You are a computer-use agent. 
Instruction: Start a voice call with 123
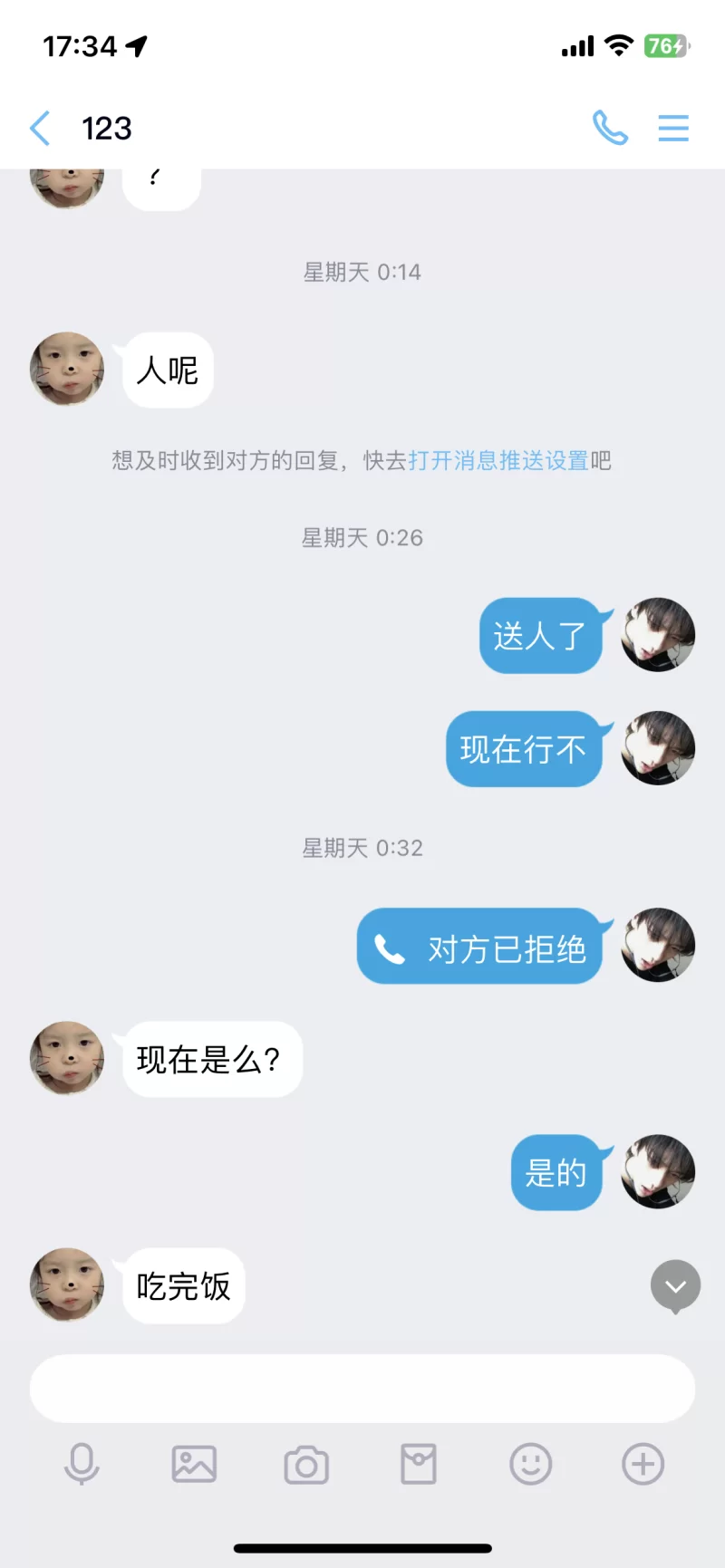pyautogui.click(x=610, y=129)
